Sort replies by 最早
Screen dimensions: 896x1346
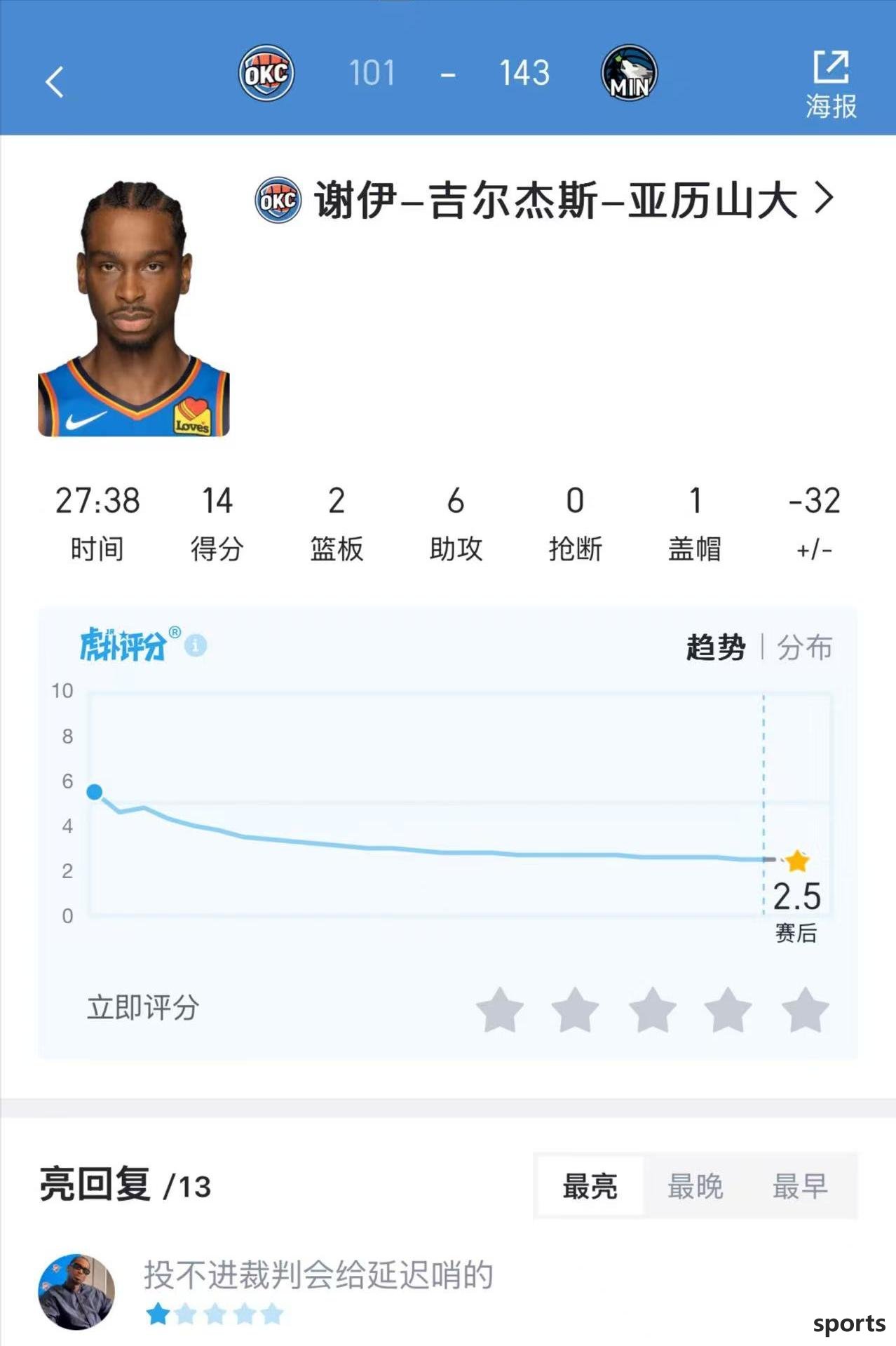(800, 1186)
